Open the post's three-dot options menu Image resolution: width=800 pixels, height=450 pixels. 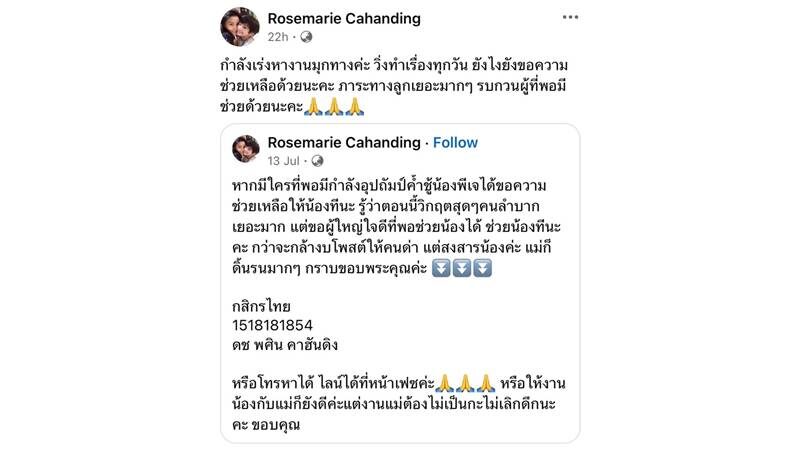[x=570, y=18]
